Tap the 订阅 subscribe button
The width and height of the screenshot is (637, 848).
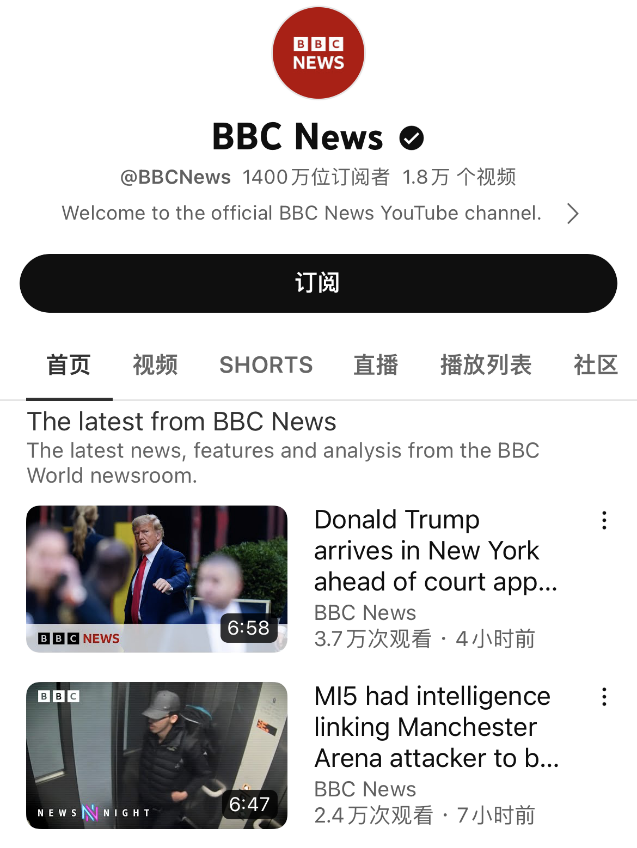pyautogui.click(x=318, y=283)
